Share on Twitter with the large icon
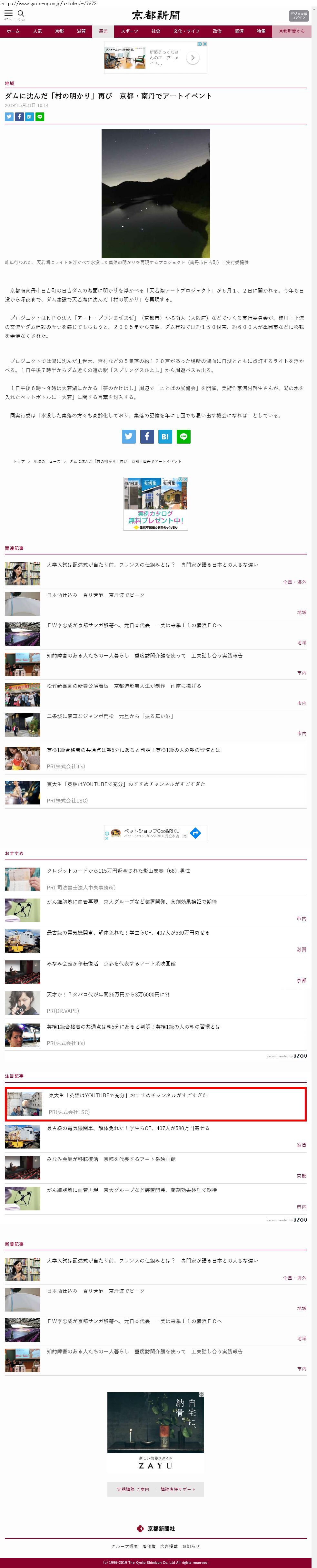This screenshot has height=1568, width=317. [129, 437]
